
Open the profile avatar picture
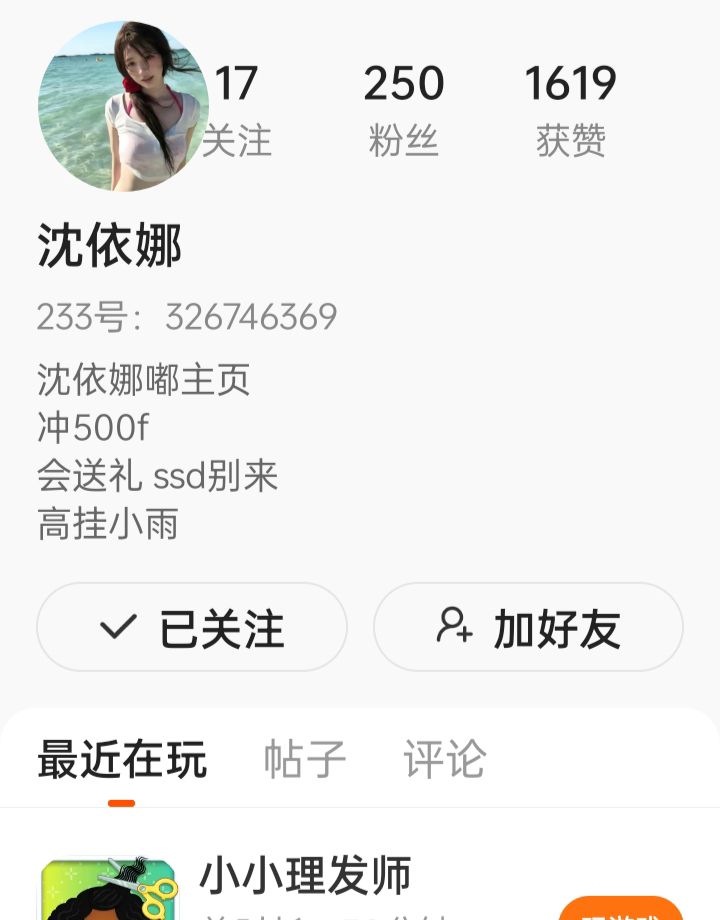point(123,107)
